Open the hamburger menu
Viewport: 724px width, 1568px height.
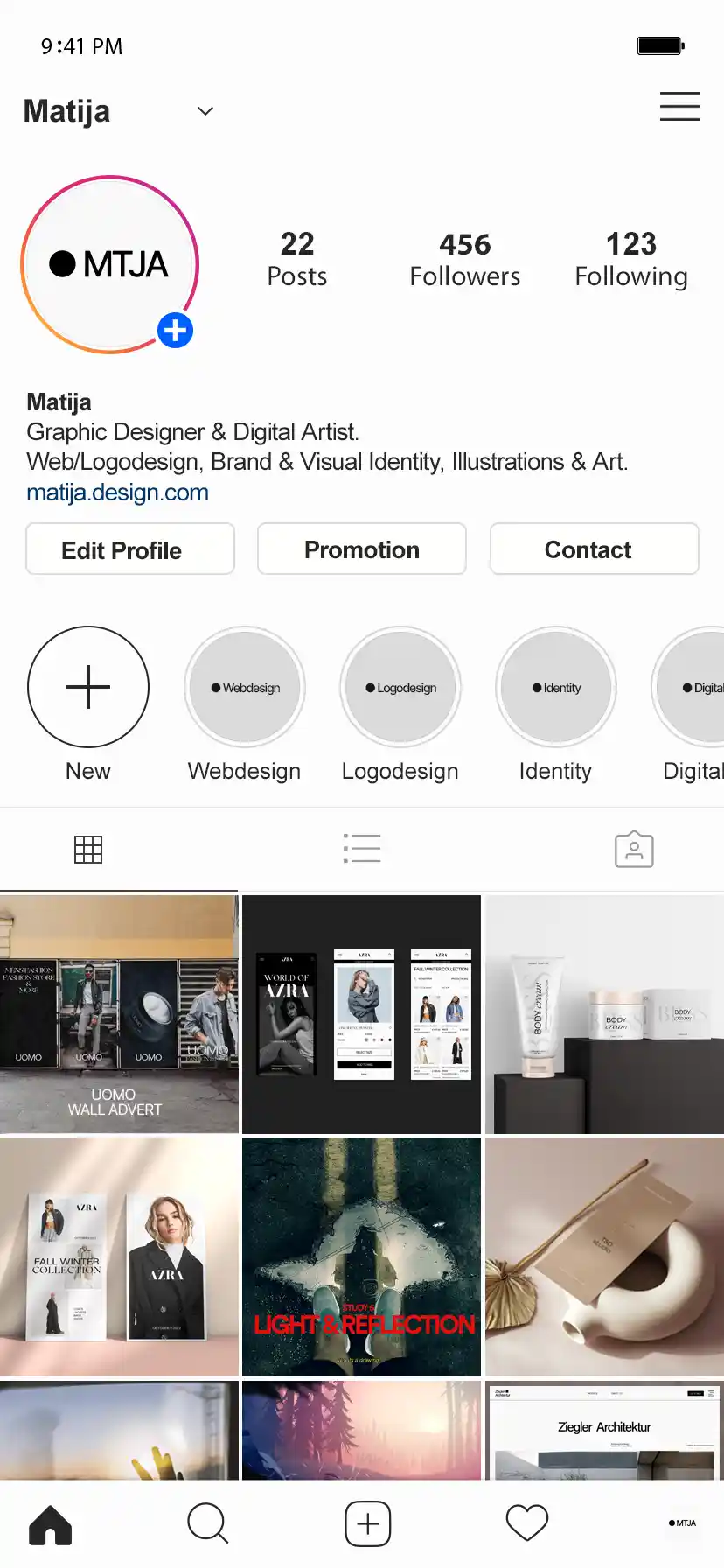click(679, 106)
